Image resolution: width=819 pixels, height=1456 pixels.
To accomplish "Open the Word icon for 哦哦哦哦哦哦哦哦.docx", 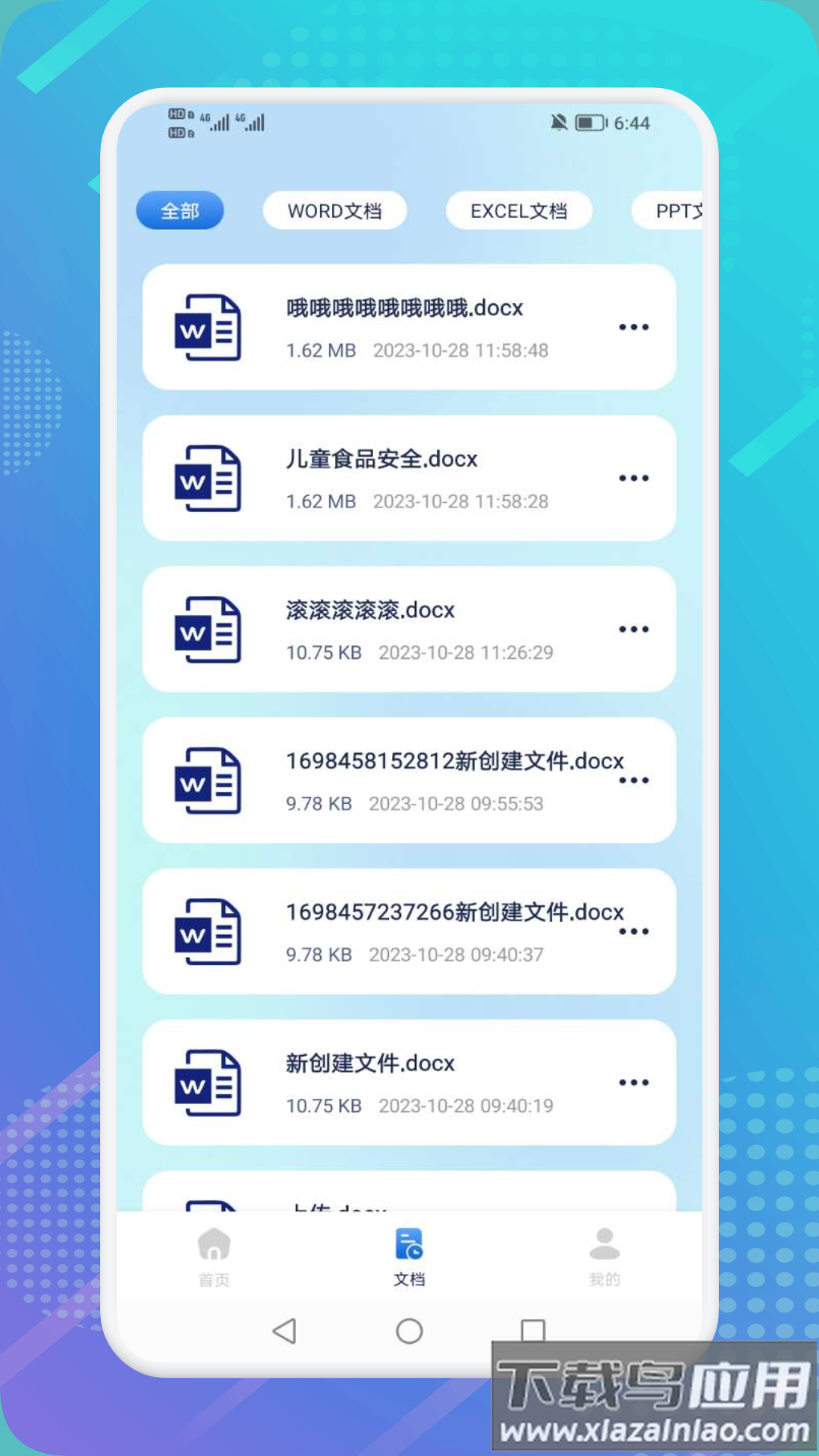I will [206, 327].
